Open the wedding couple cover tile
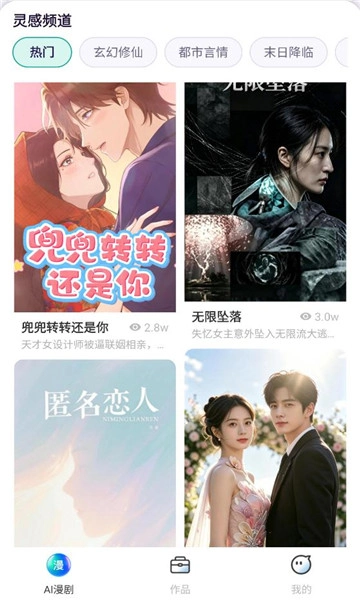 pyautogui.click(x=266, y=448)
